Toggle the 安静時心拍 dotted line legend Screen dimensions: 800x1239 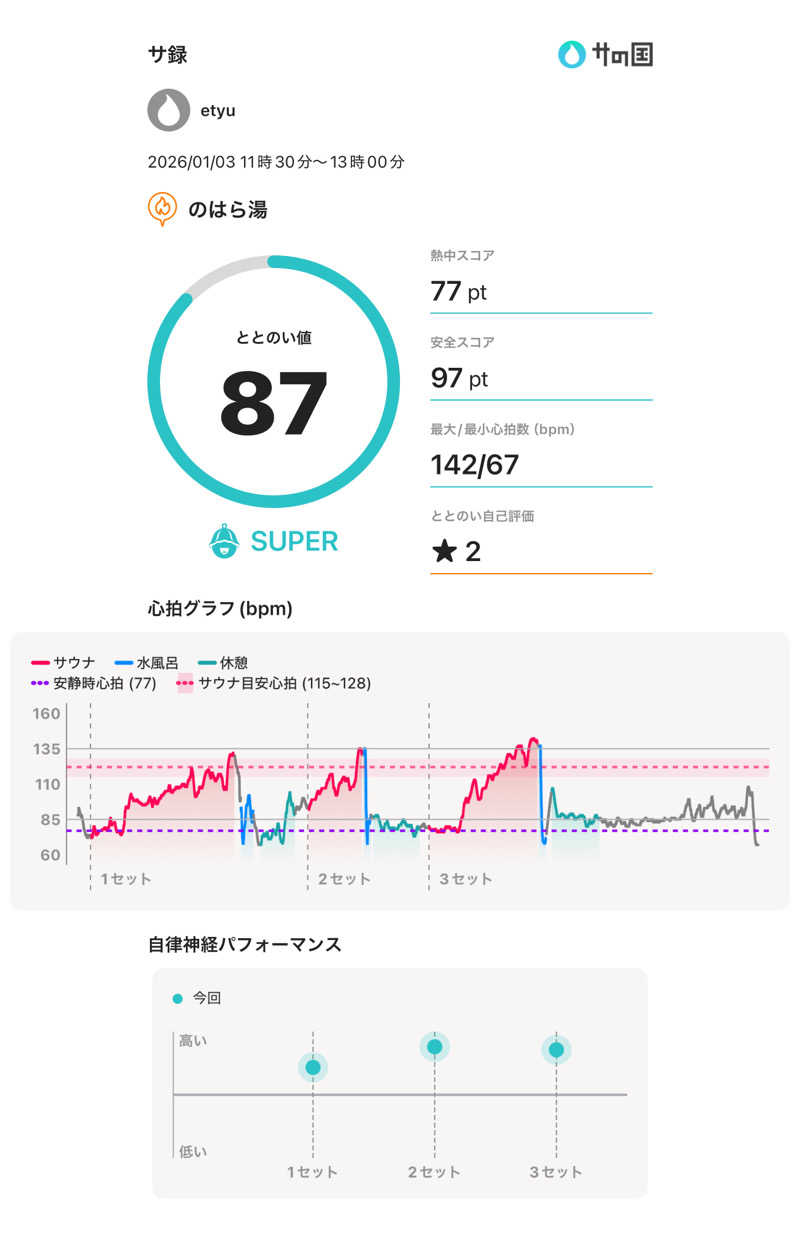tap(38, 685)
